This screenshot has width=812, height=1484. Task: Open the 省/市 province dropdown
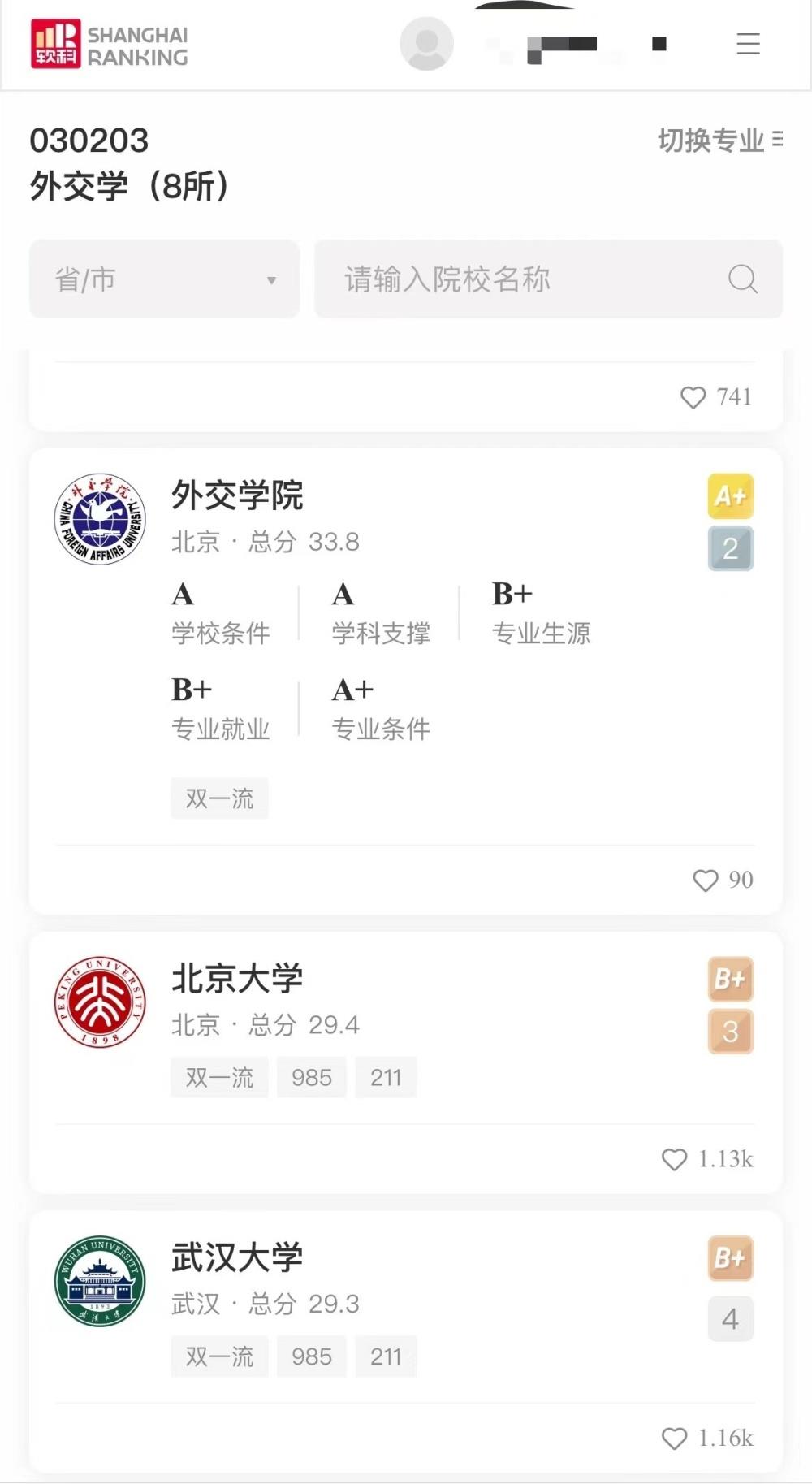pos(164,279)
